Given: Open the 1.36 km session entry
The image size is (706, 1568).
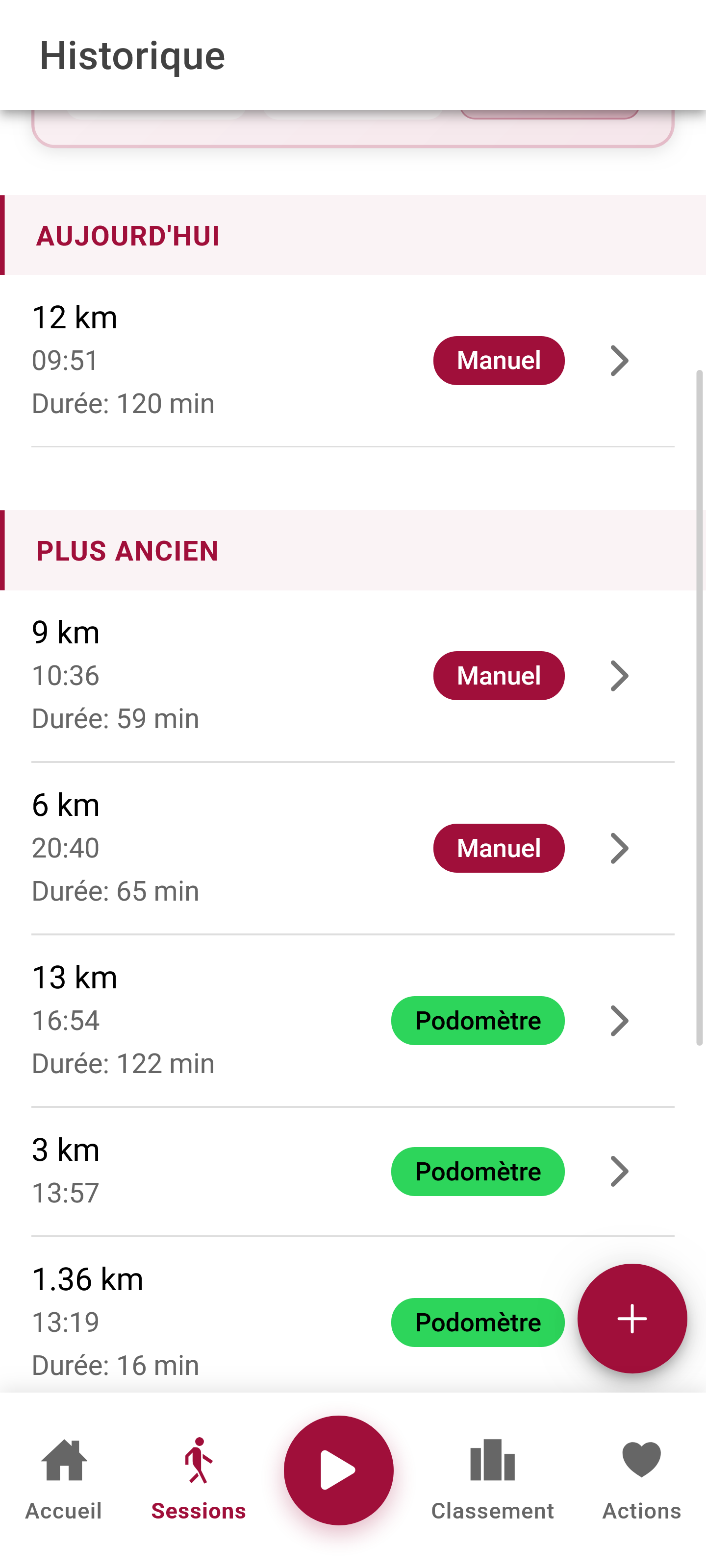Looking at the screenshot, I should 244,1321.
